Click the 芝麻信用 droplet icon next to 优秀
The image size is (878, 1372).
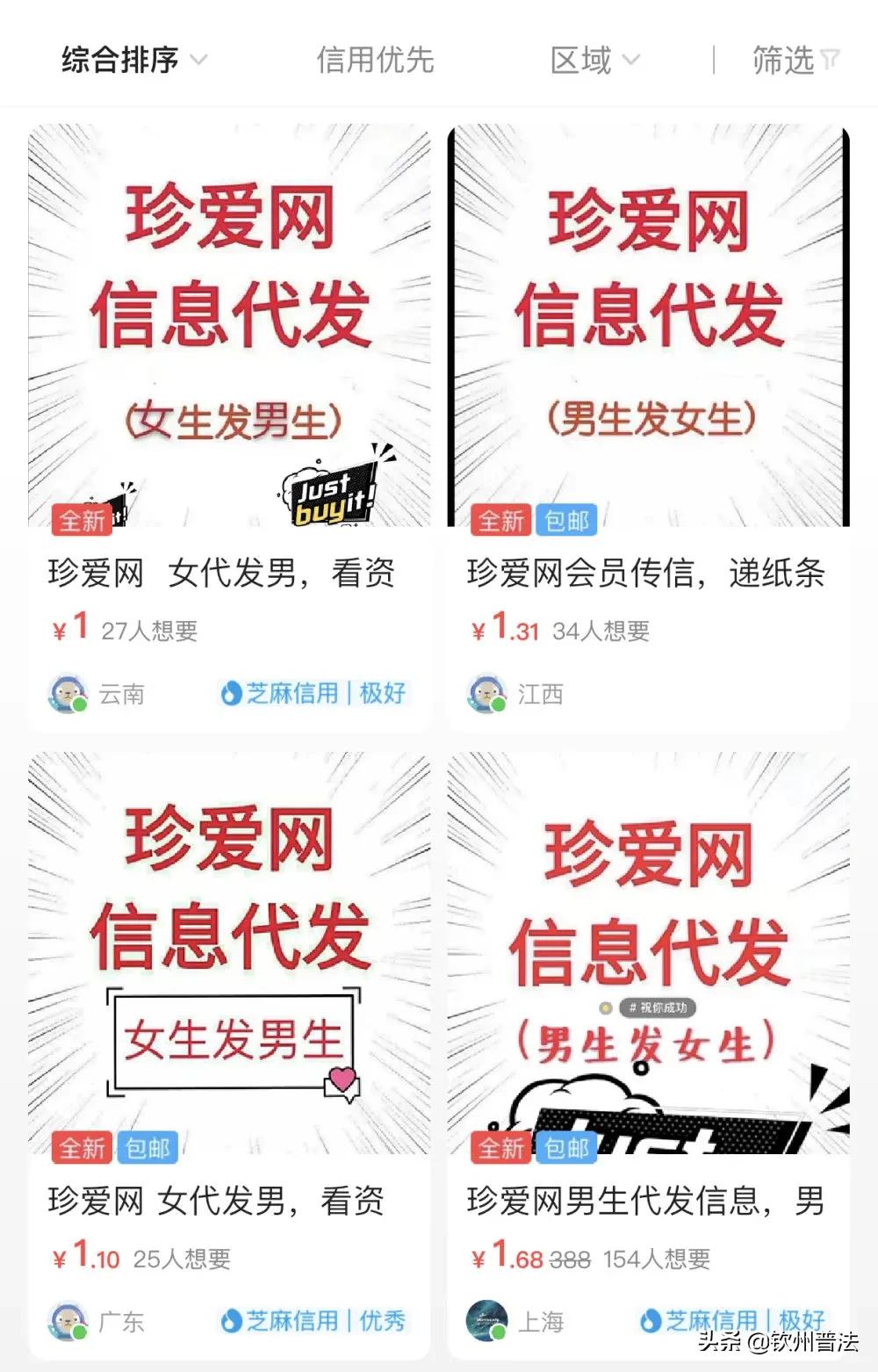coord(230,1320)
